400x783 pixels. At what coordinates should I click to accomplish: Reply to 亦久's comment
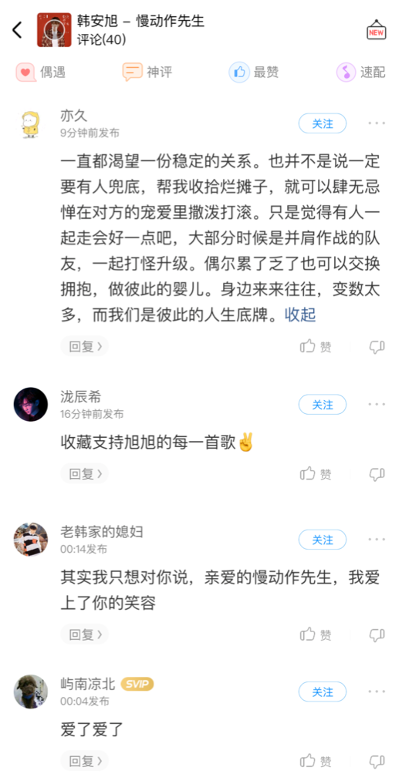(84, 346)
